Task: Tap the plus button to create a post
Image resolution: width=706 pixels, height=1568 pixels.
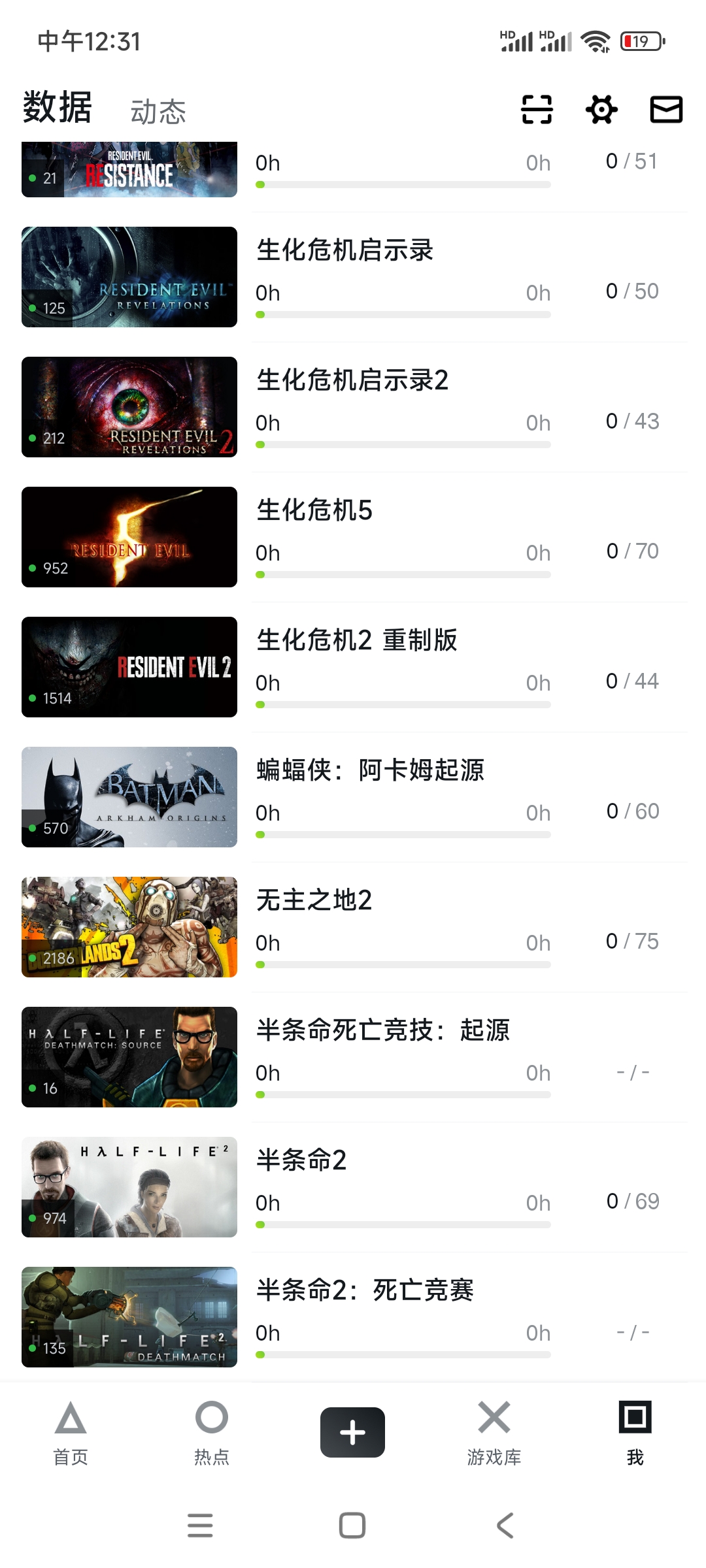Action: tap(352, 1432)
